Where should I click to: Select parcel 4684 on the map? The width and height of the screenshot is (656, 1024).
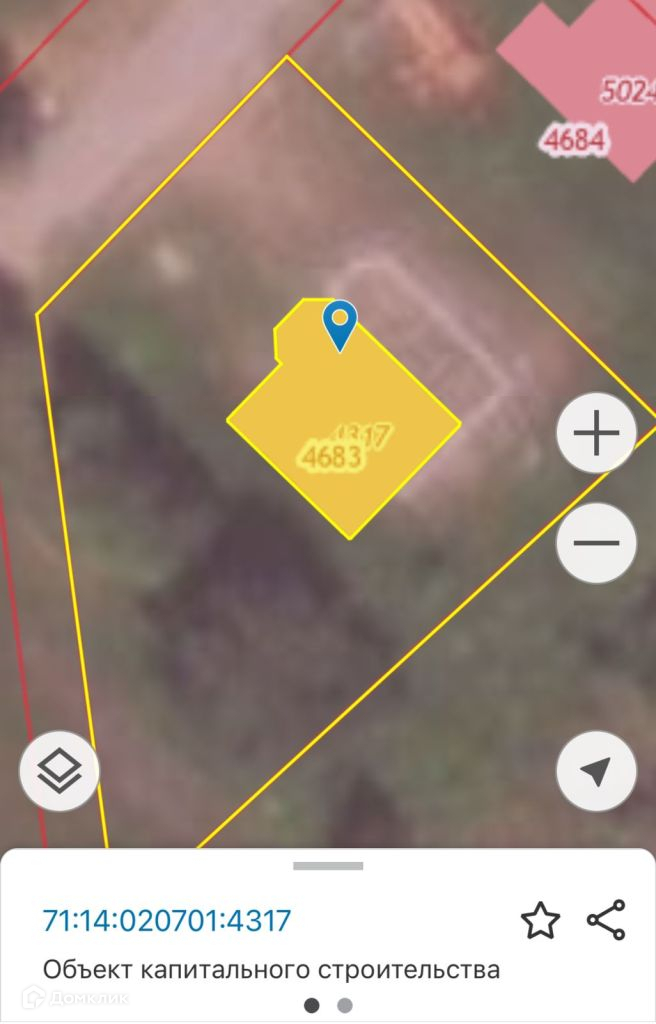click(x=574, y=139)
